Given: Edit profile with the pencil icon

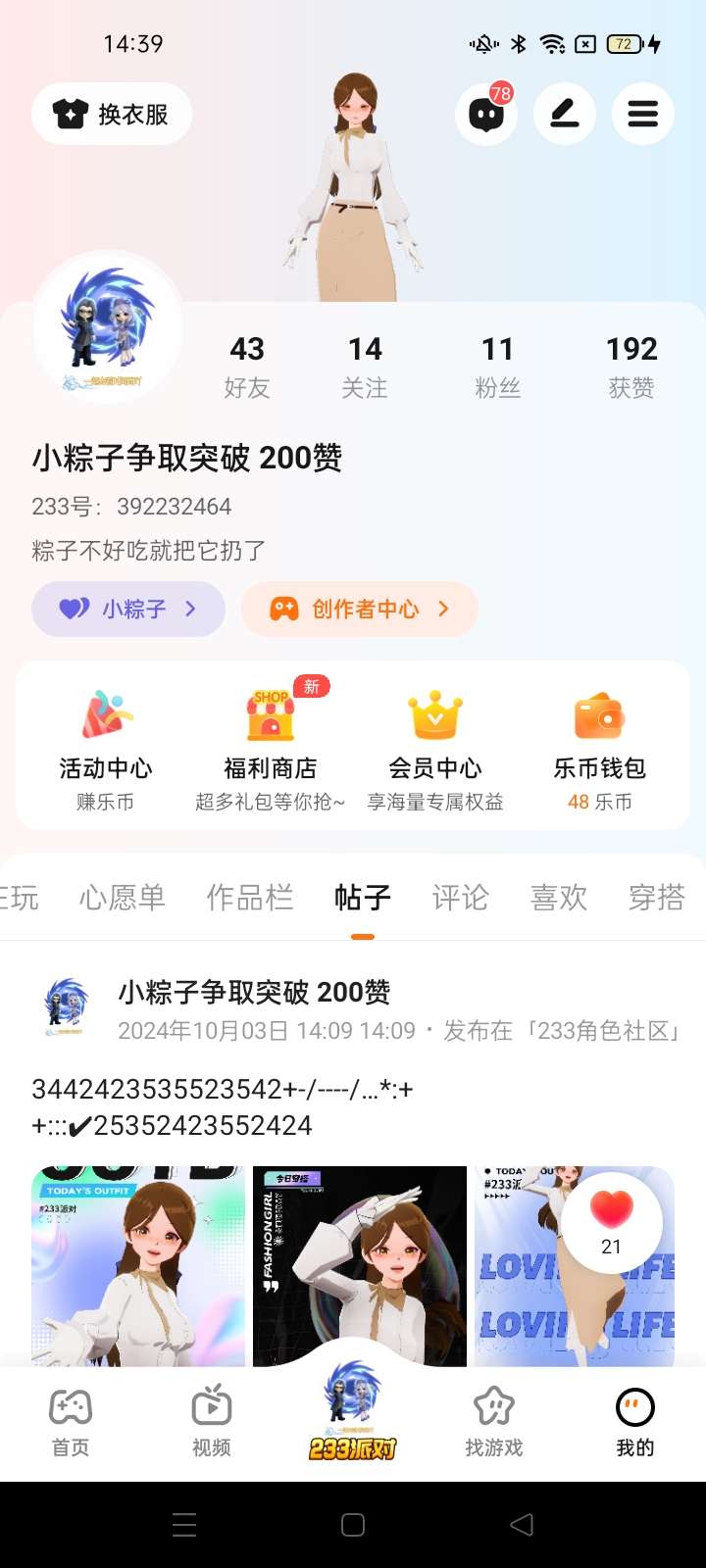Looking at the screenshot, I should pos(565,115).
